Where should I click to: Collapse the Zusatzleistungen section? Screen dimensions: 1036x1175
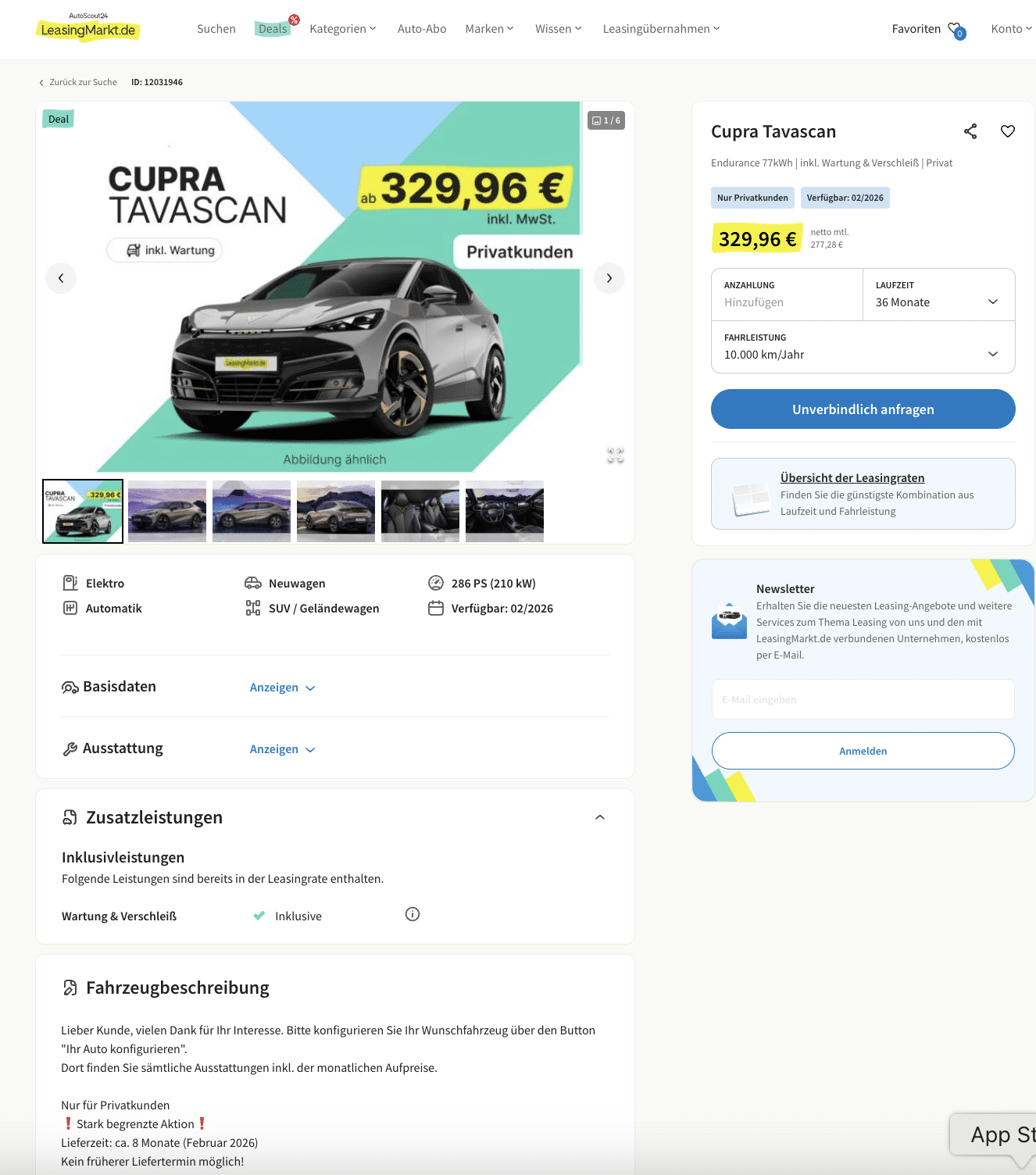[x=600, y=817]
